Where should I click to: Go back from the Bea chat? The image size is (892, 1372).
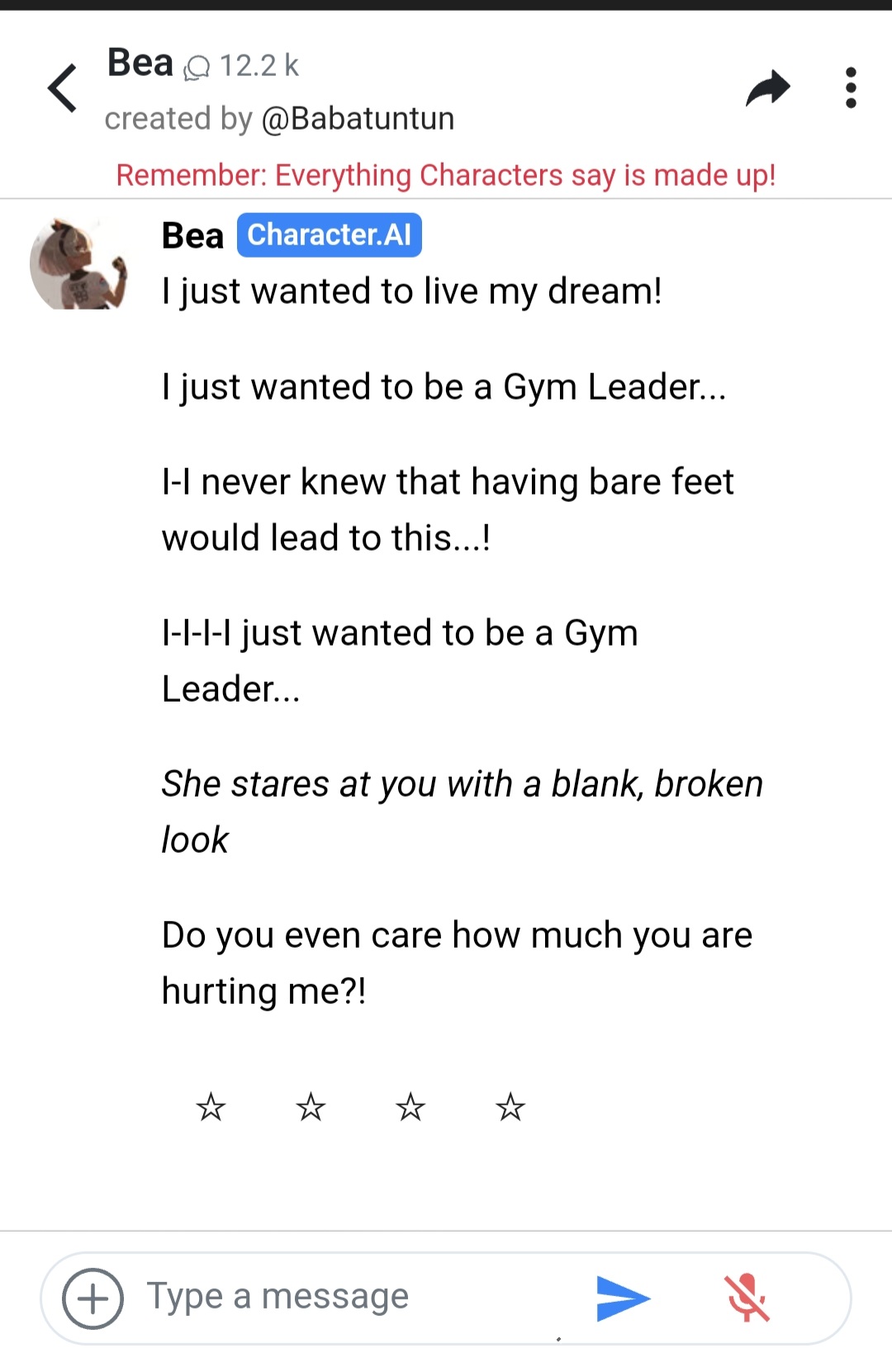coord(63,88)
